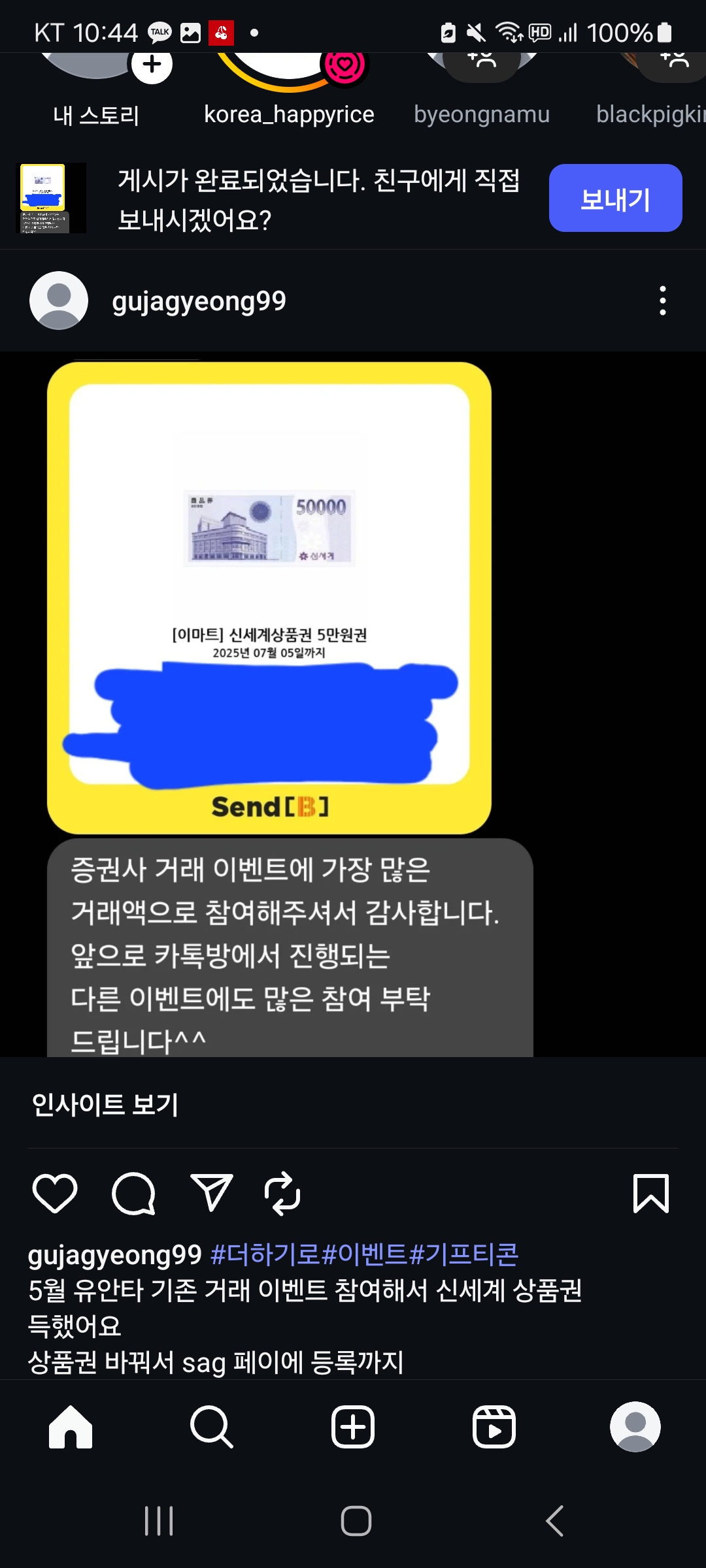The height and width of the screenshot is (1568, 706).
Task: Open the post options three-dot menu
Action: point(662,301)
